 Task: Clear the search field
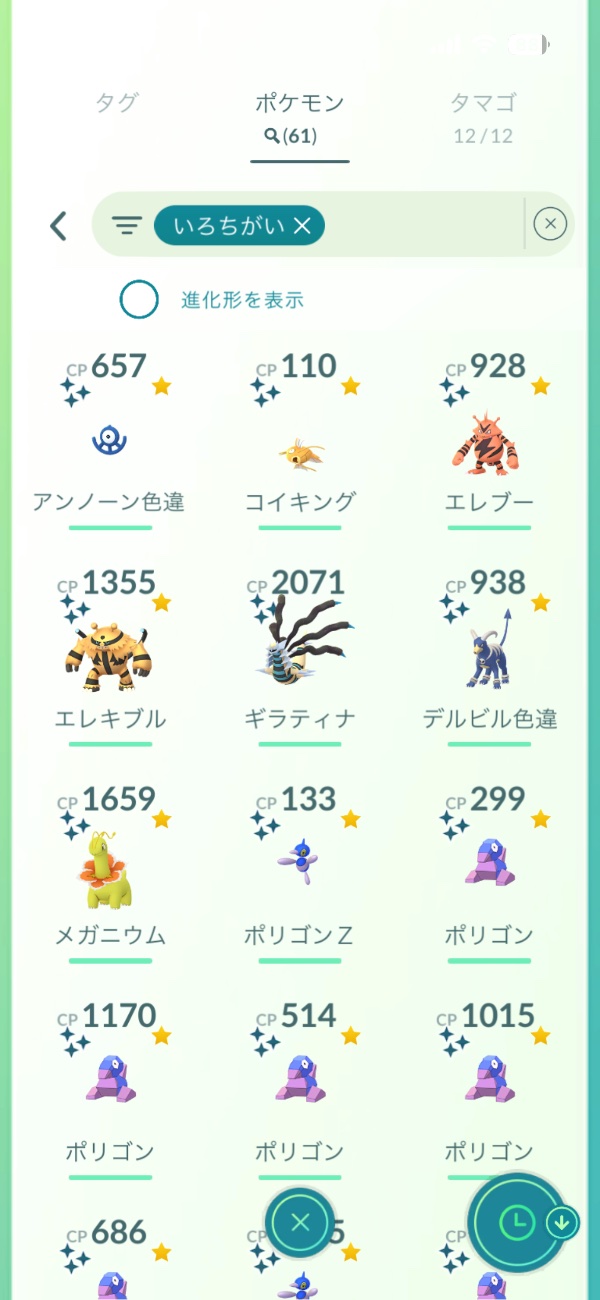pyautogui.click(x=550, y=225)
